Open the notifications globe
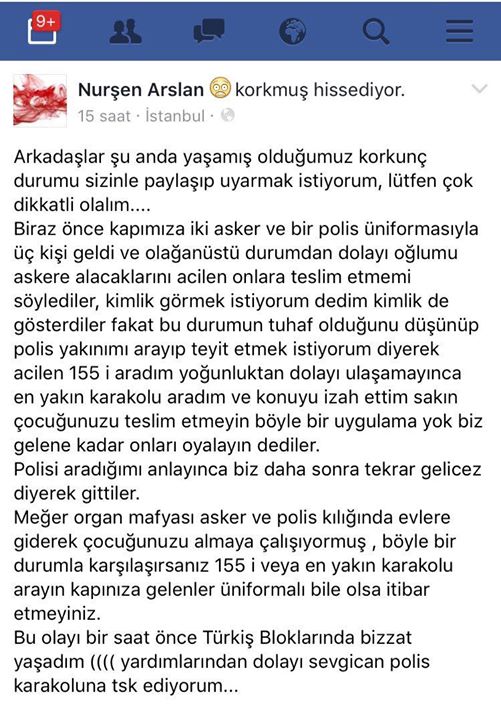Image resolution: width=501 pixels, height=720 pixels. (293, 31)
